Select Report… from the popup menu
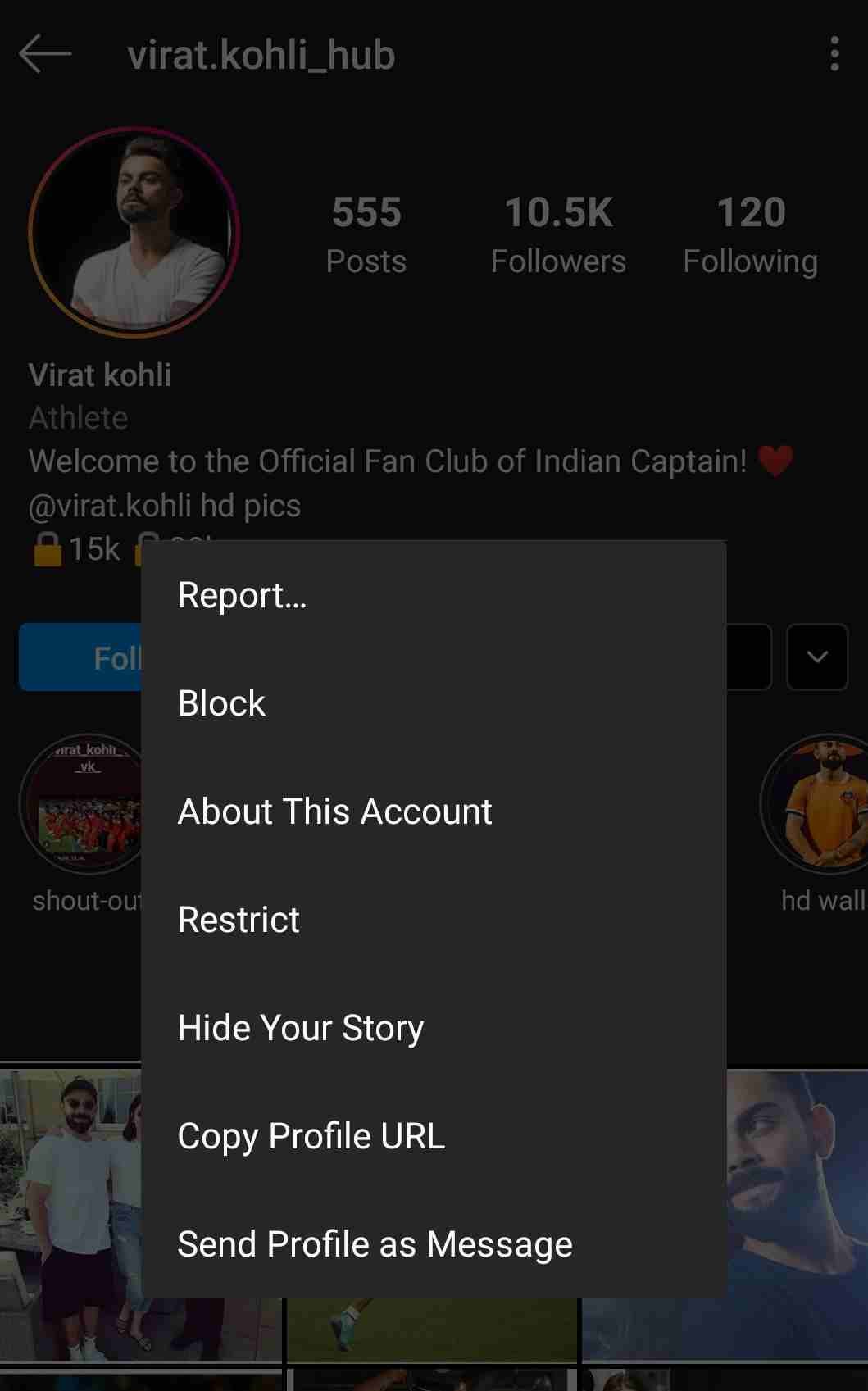868x1391 pixels. click(434, 595)
